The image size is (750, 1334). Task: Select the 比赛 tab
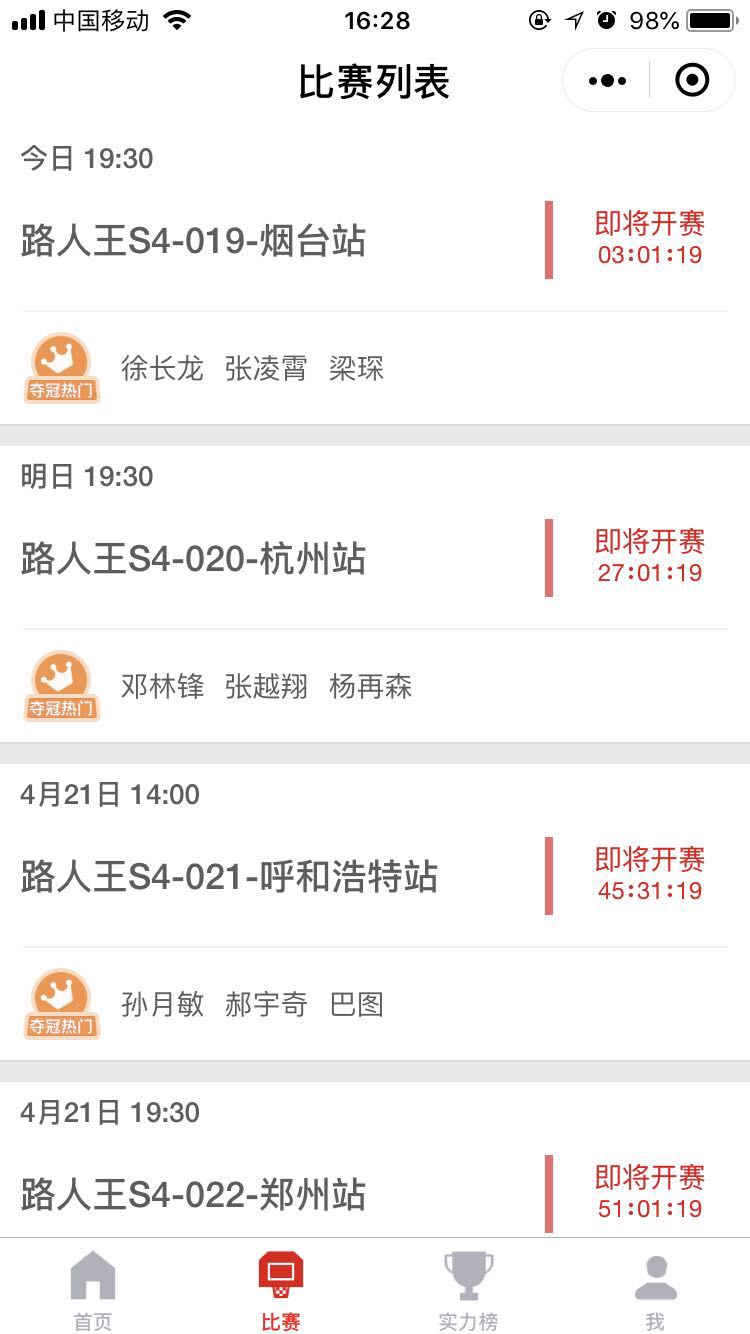(281, 1290)
